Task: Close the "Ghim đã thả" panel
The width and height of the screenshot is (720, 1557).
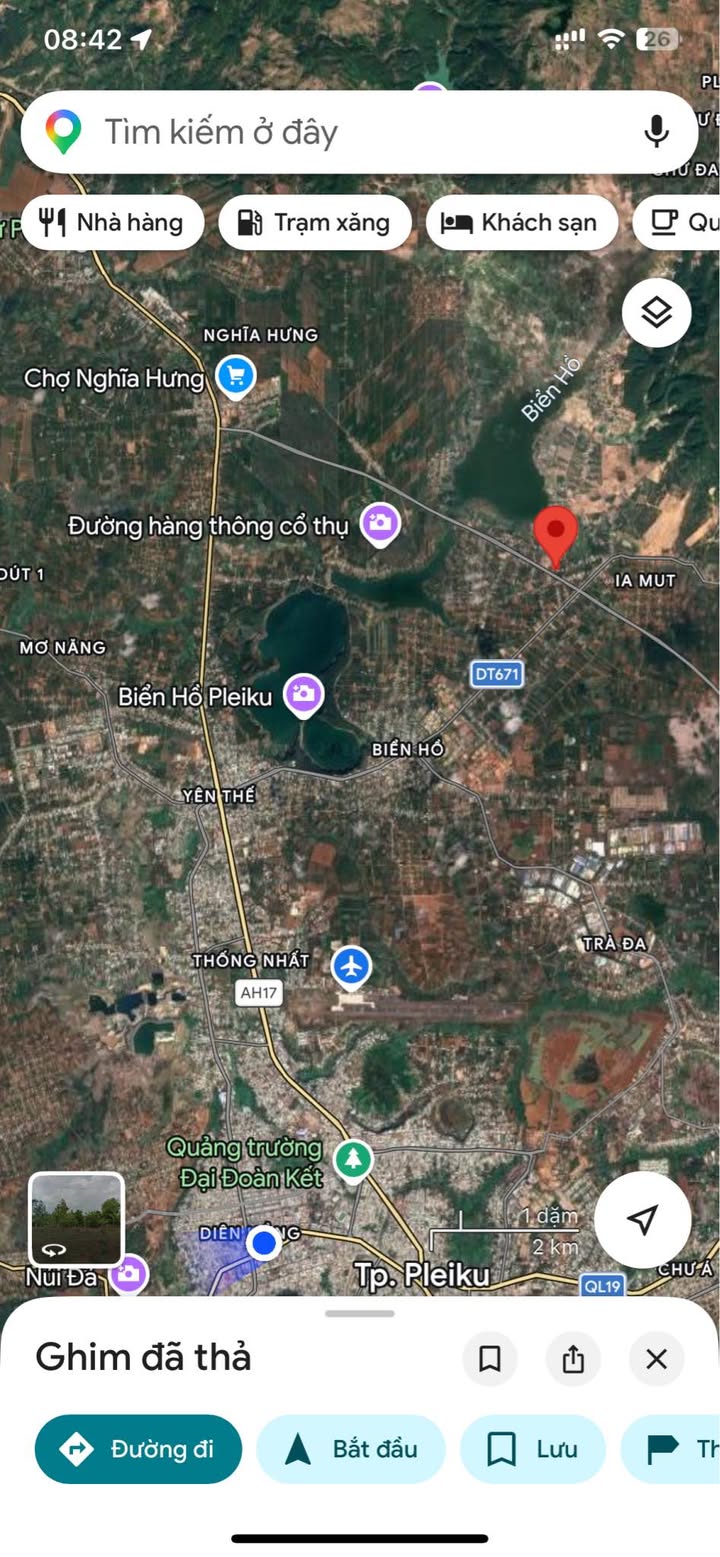Action: 656,1359
